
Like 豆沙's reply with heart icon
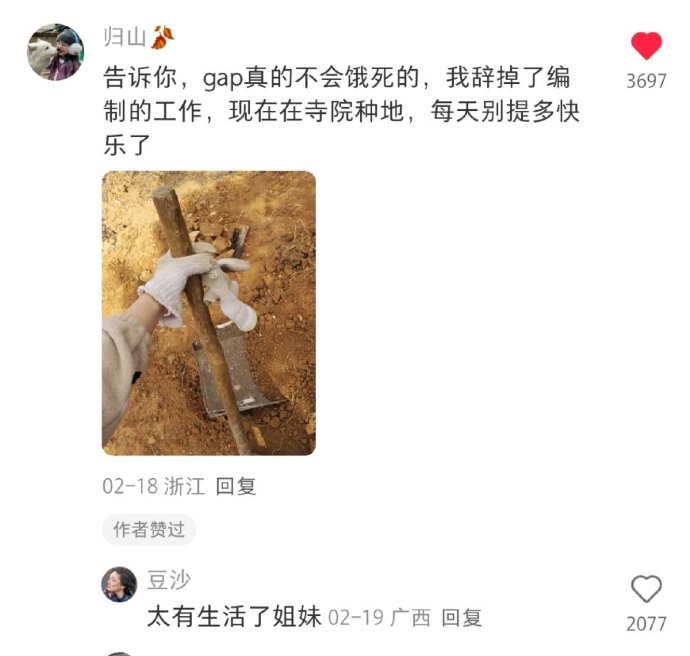tap(646, 589)
